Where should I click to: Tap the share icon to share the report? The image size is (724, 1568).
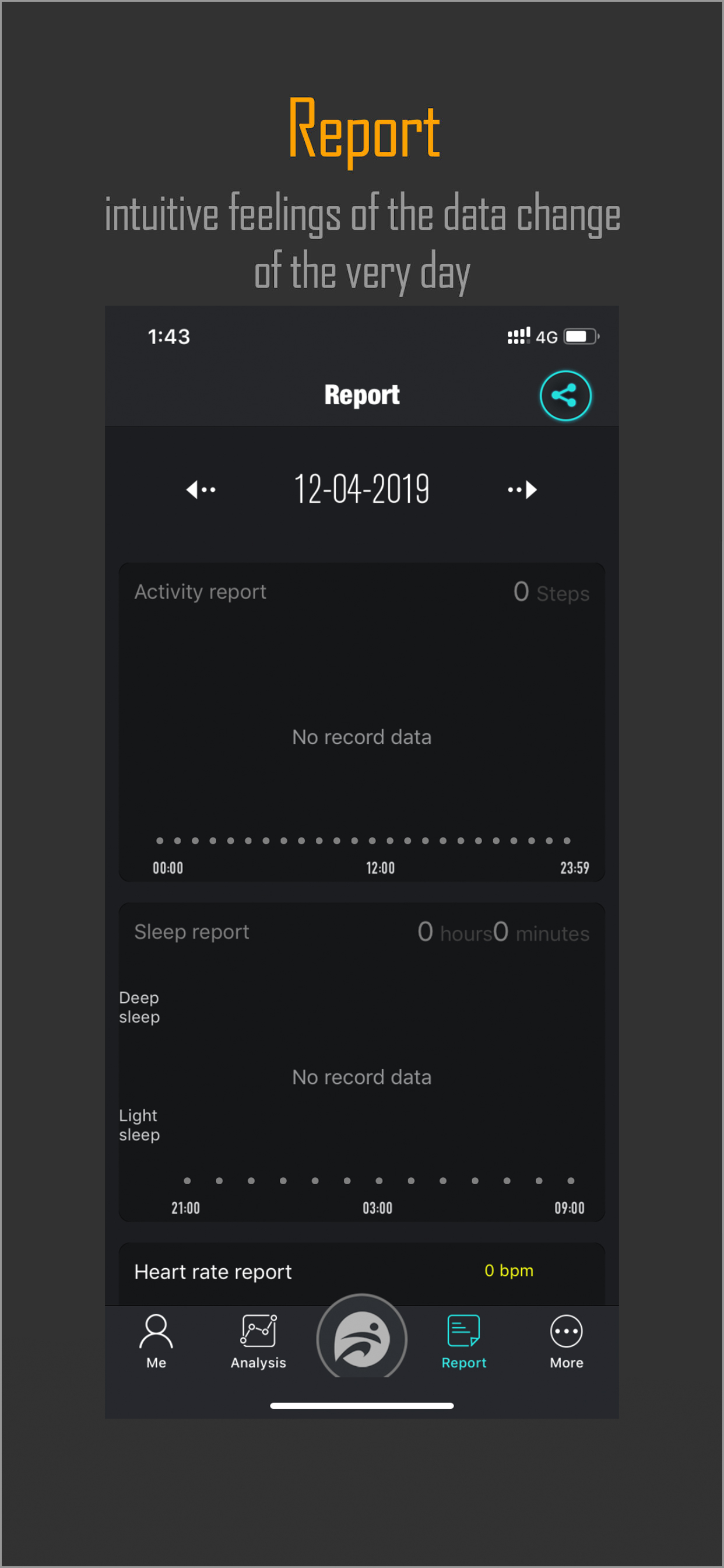point(565,395)
